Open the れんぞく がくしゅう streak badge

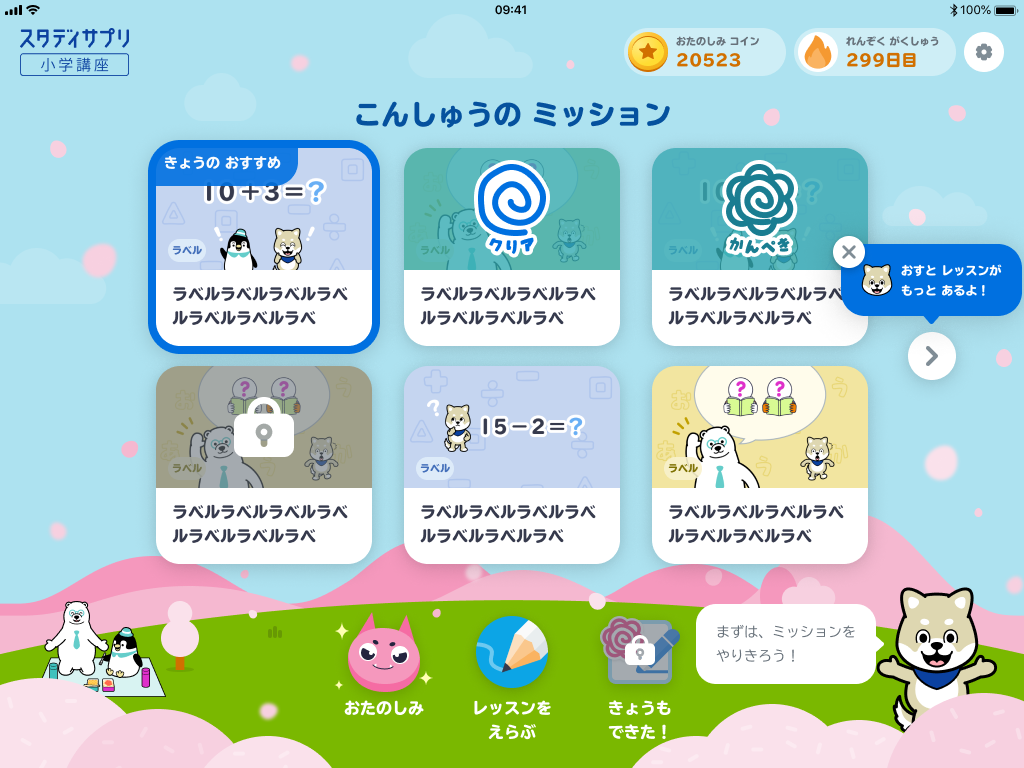click(x=875, y=52)
